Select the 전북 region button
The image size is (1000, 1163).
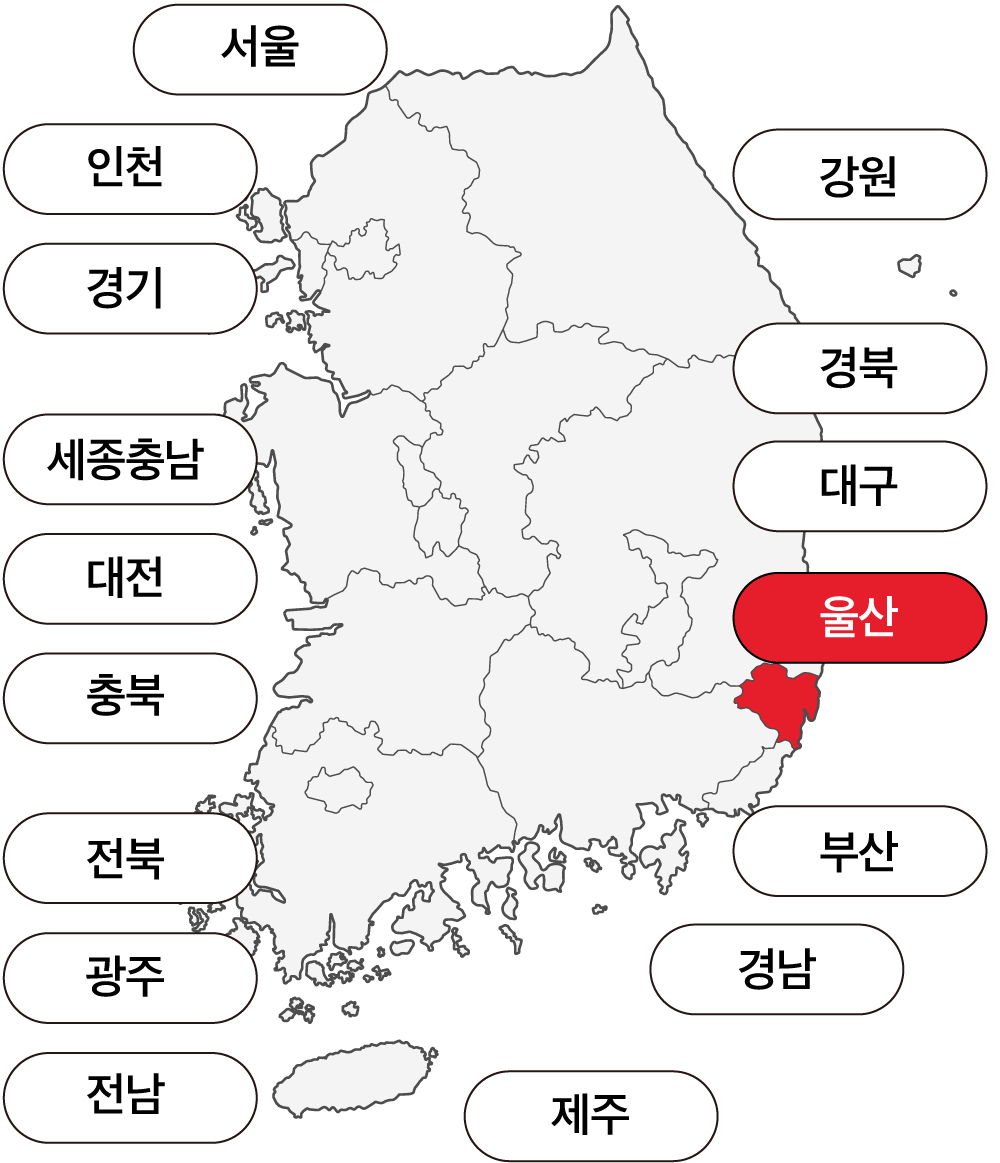coord(130,858)
